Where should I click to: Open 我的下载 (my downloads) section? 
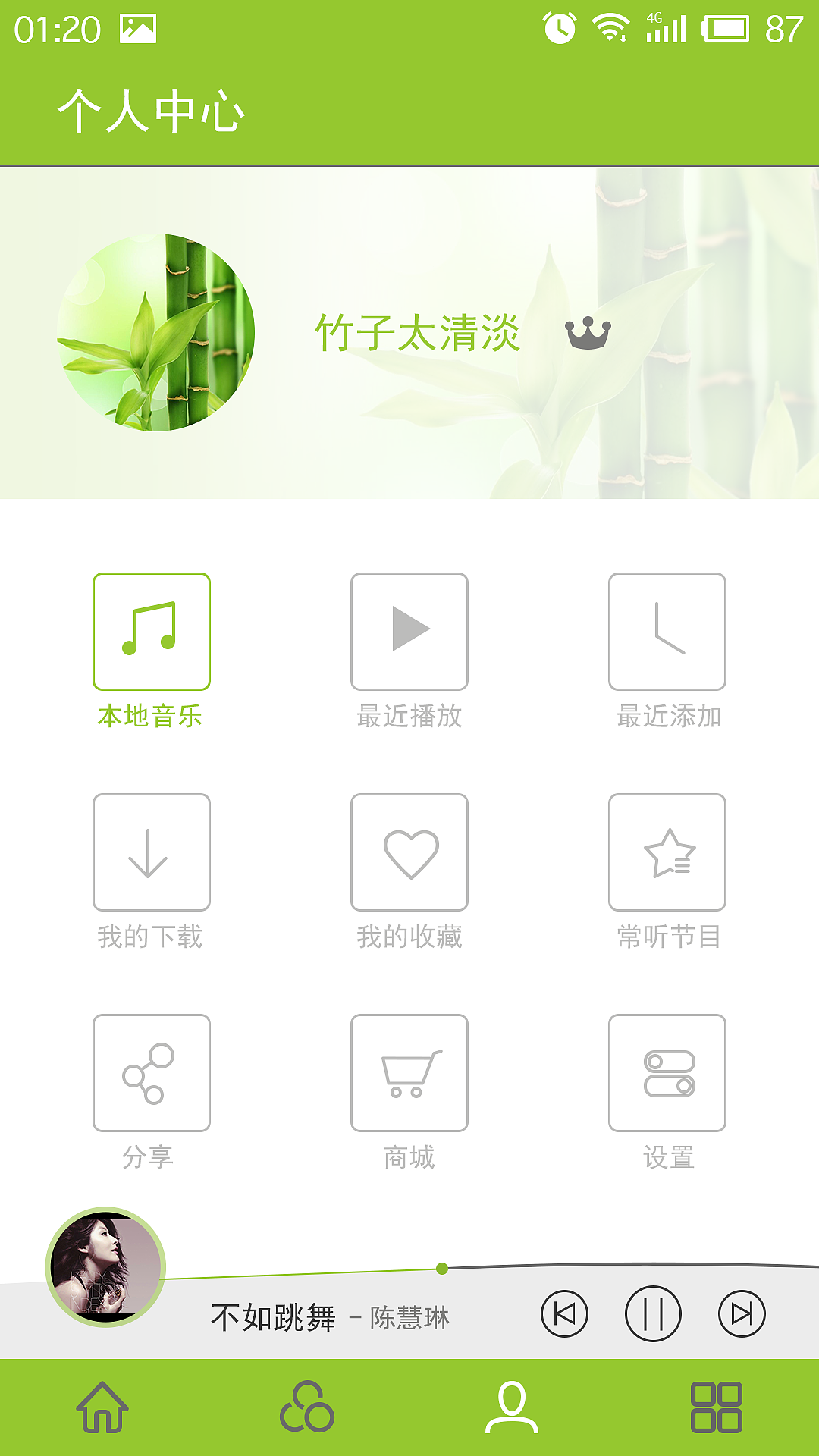(151, 852)
